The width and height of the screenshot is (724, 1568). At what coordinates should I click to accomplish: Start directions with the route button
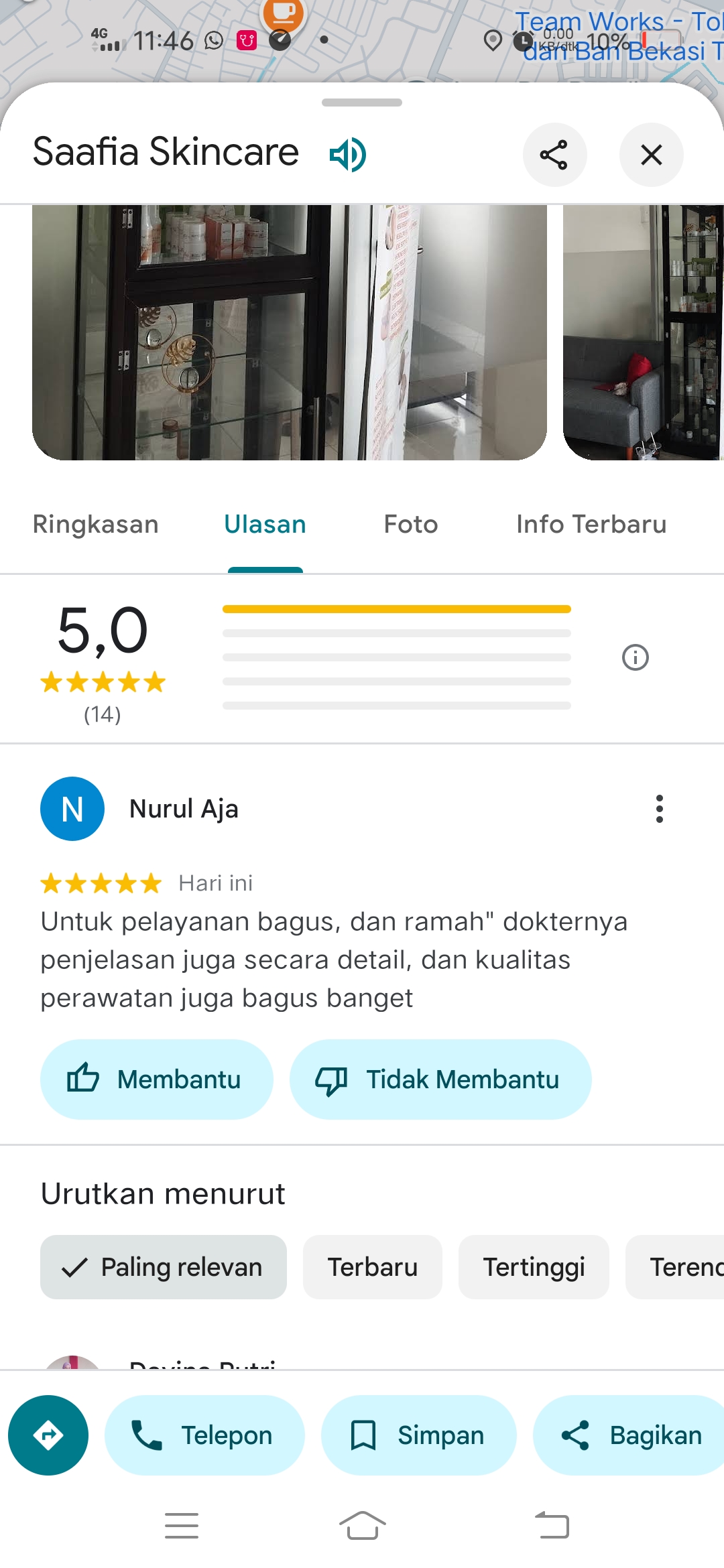click(48, 1435)
